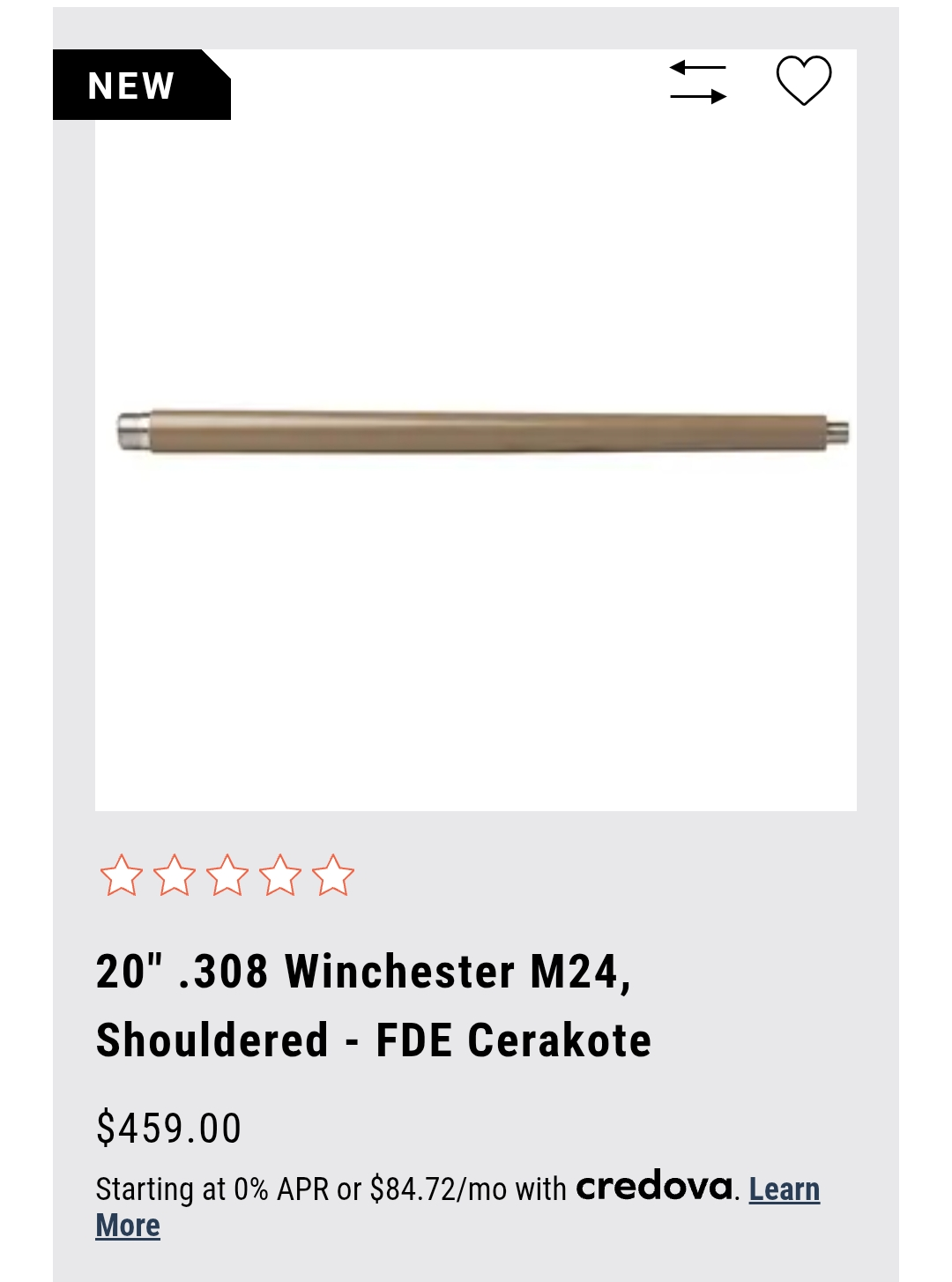Add the barrel to compare list
Image resolution: width=952 pixels, height=1282 pixels.
[x=697, y=82]
